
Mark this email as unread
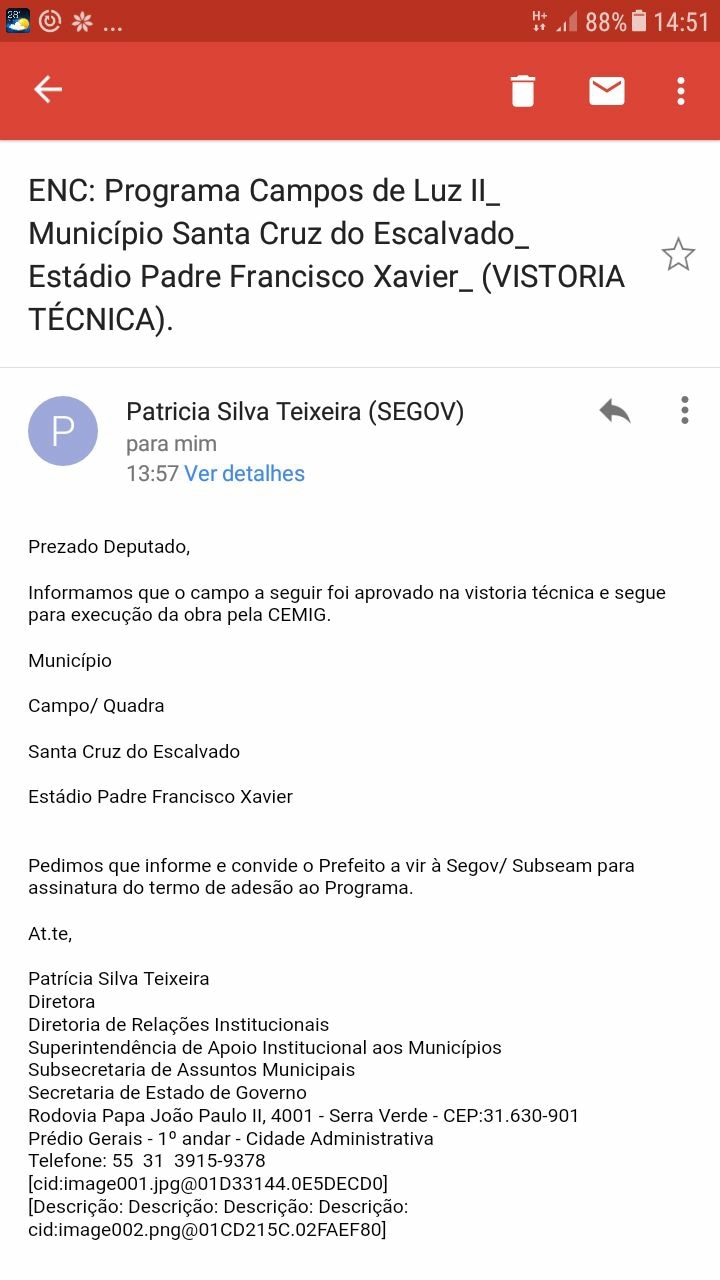tap(606, 91)
